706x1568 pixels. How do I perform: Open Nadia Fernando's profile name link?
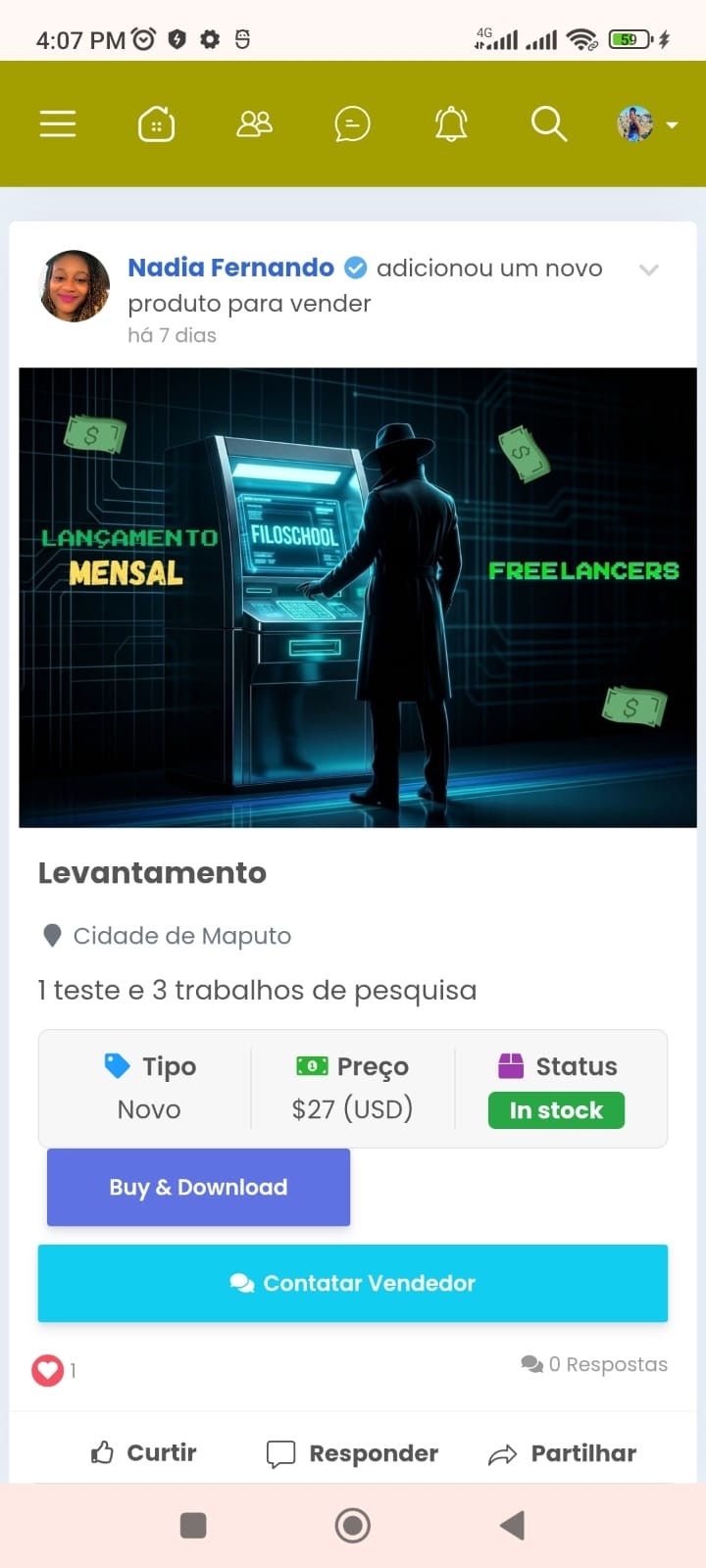click(x=231, y=268)
